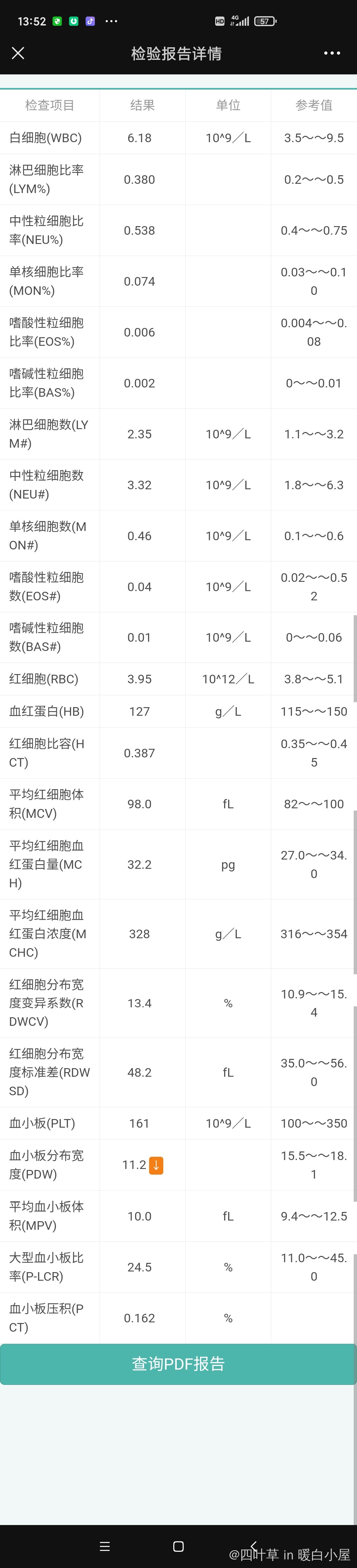
Task: Open the recent apps view
Action: point(104,1546)
